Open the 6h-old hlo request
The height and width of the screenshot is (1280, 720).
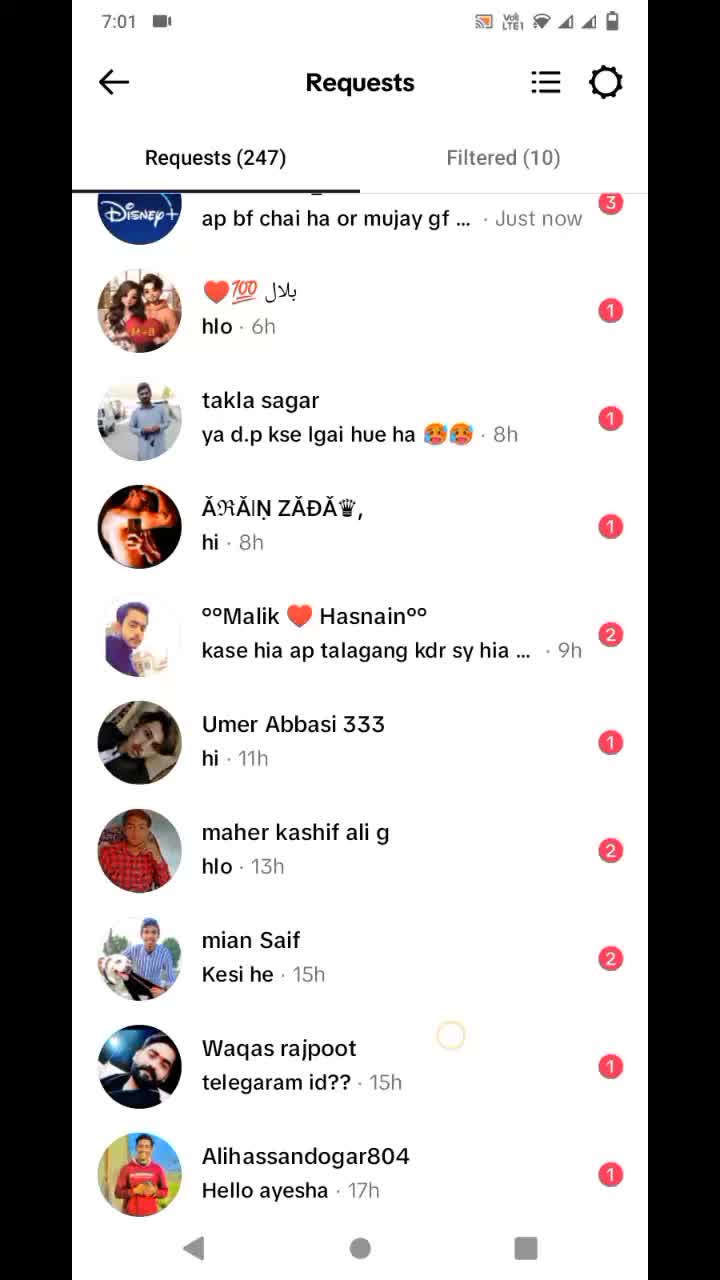(360, 310)
